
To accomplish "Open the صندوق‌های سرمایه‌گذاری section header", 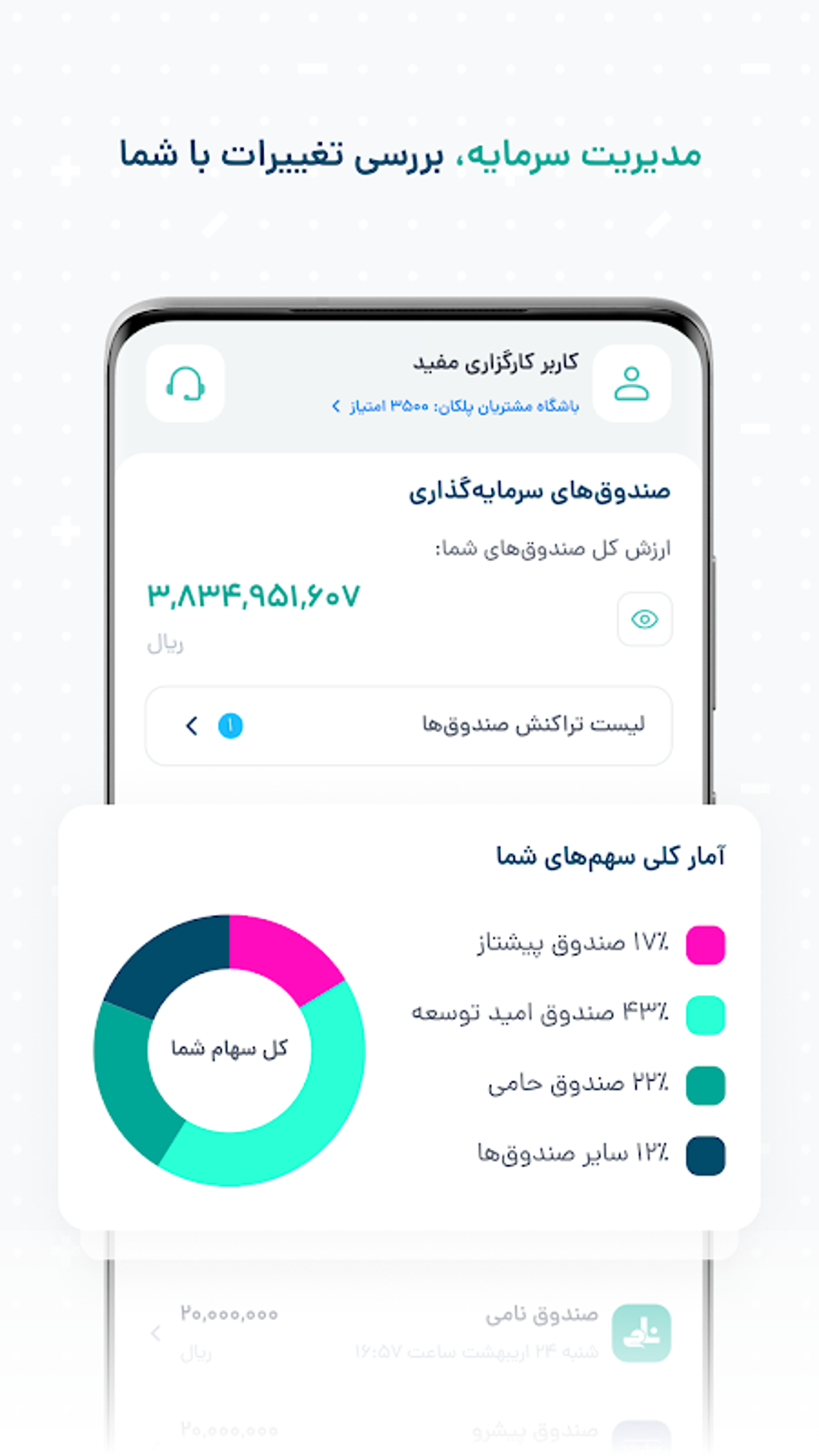I will [539, 491].
